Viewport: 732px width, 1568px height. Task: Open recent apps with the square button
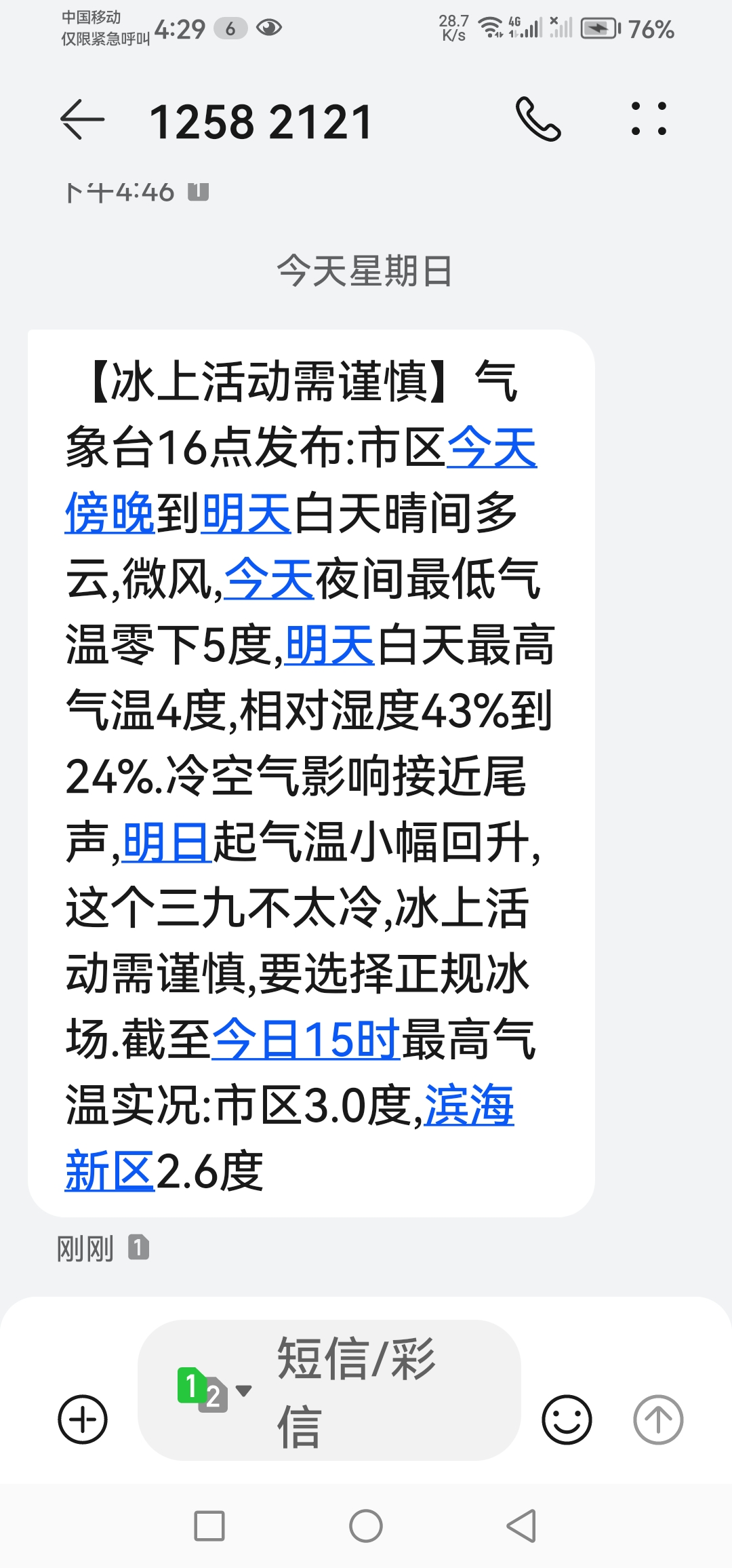(209, 1526)
